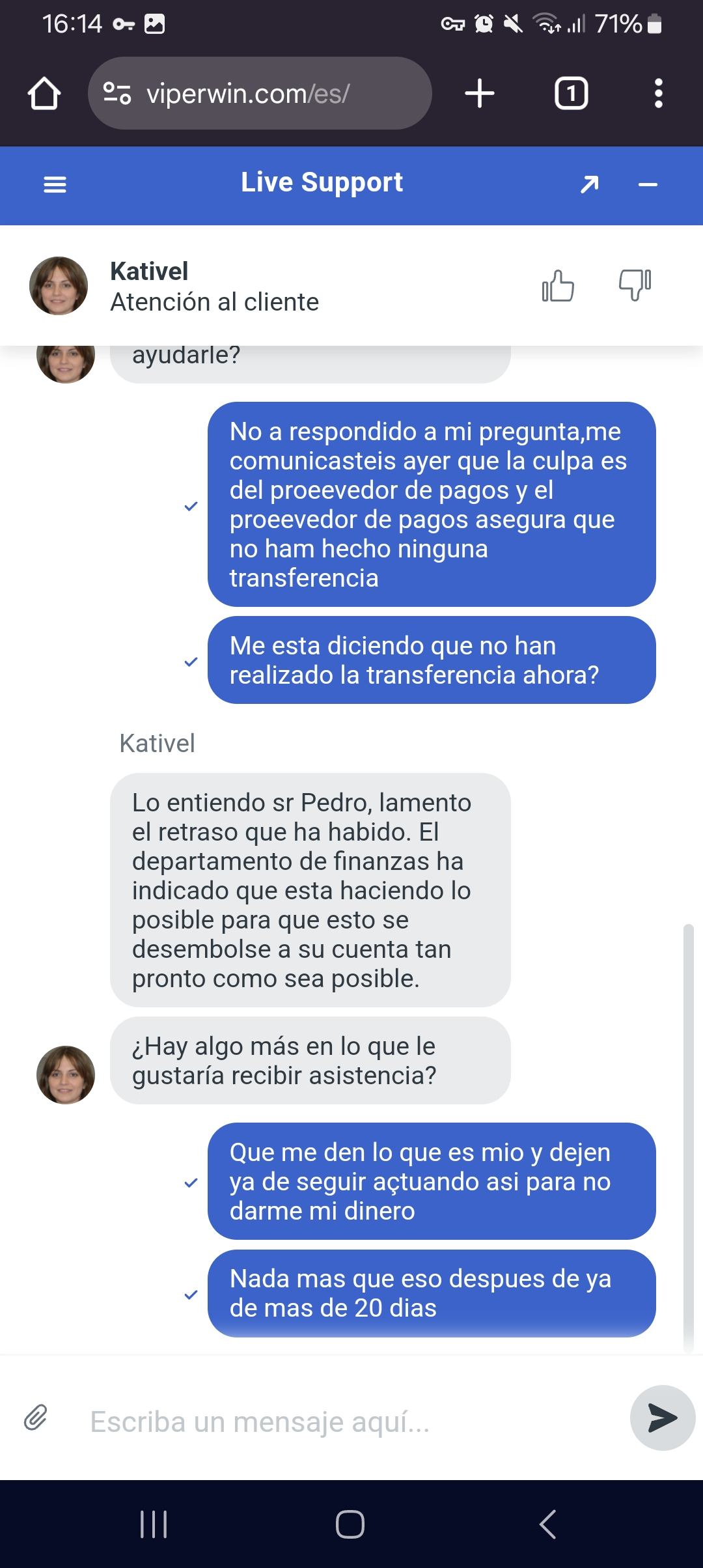Open a new browser tab
703x1568 pixels.
[x=480, y=93]
